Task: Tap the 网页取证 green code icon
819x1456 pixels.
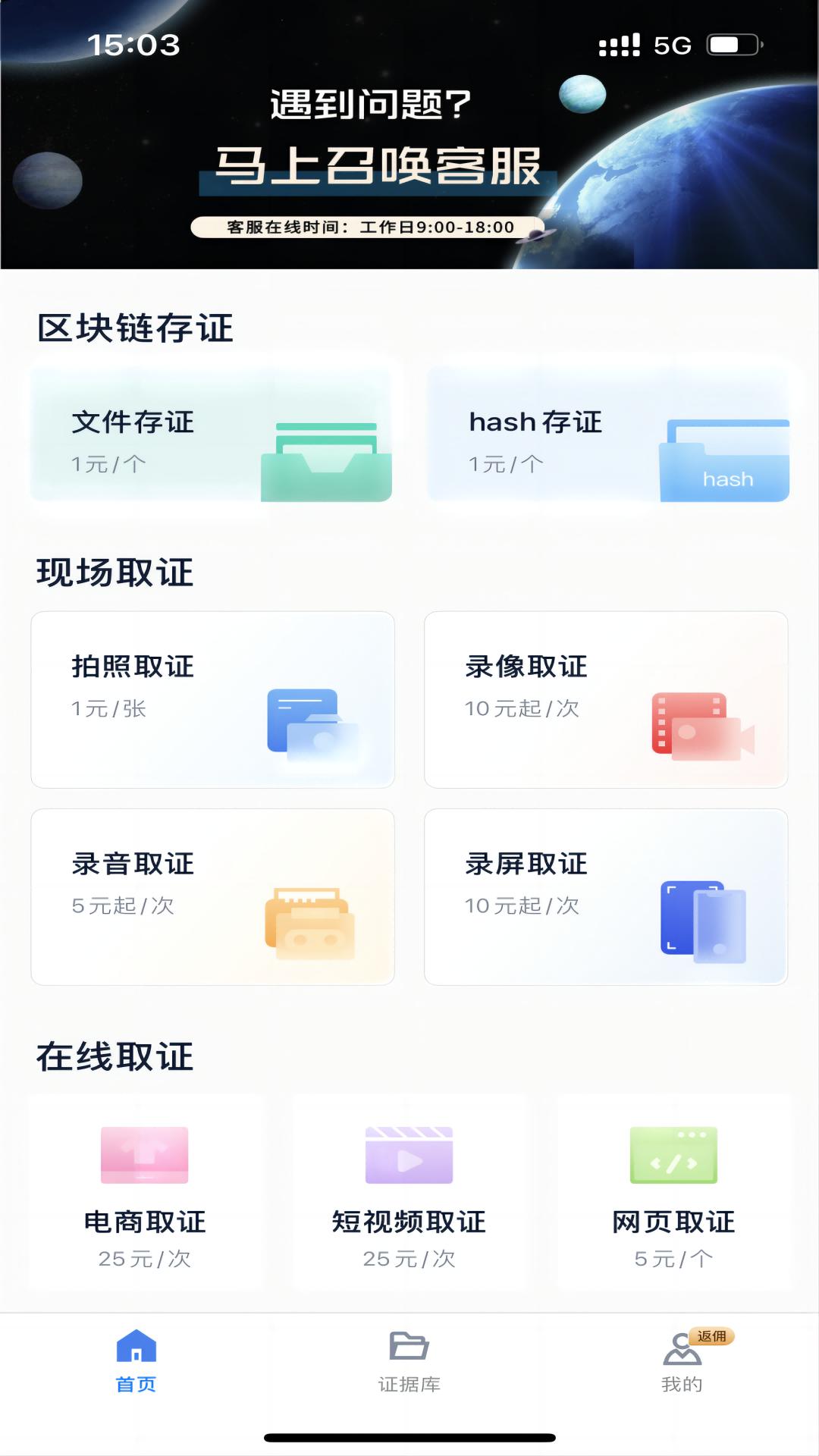Action: [x=675, y=1153]
